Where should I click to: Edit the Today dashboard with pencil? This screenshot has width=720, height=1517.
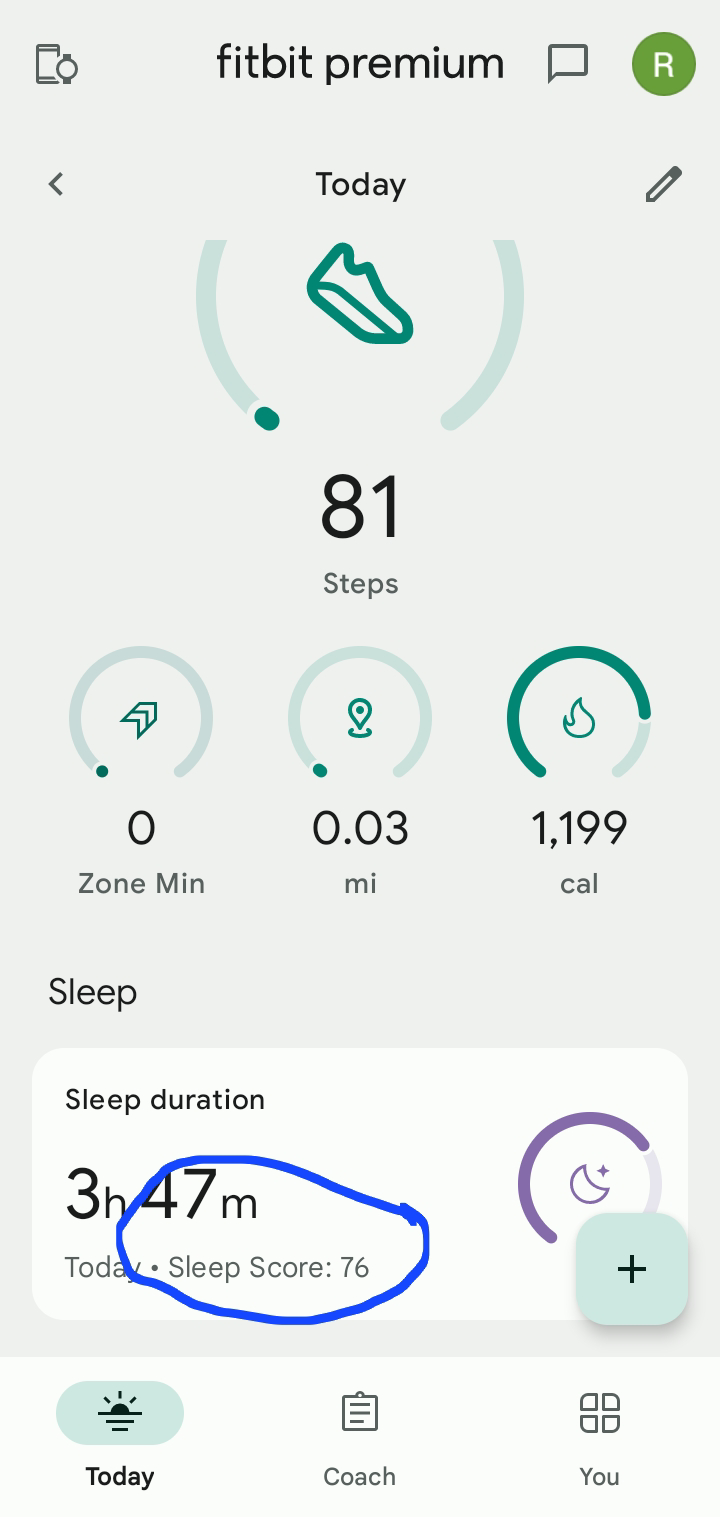663,184
